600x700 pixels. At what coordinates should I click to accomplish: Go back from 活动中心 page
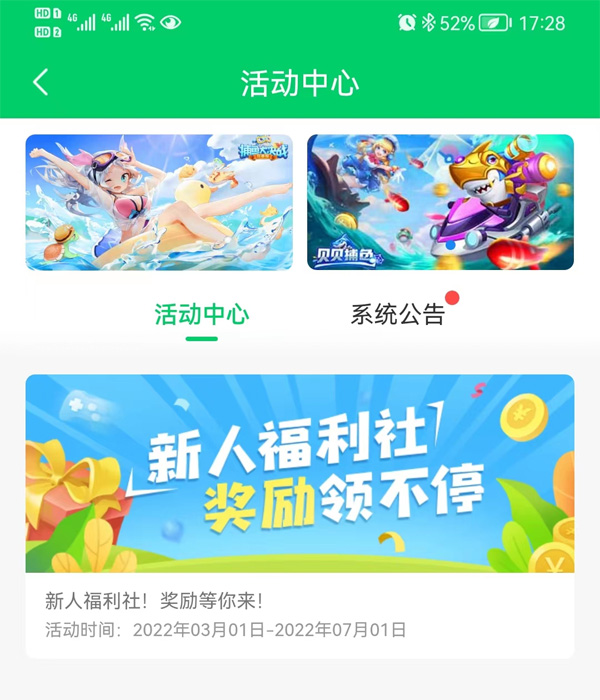pos(41,83)
